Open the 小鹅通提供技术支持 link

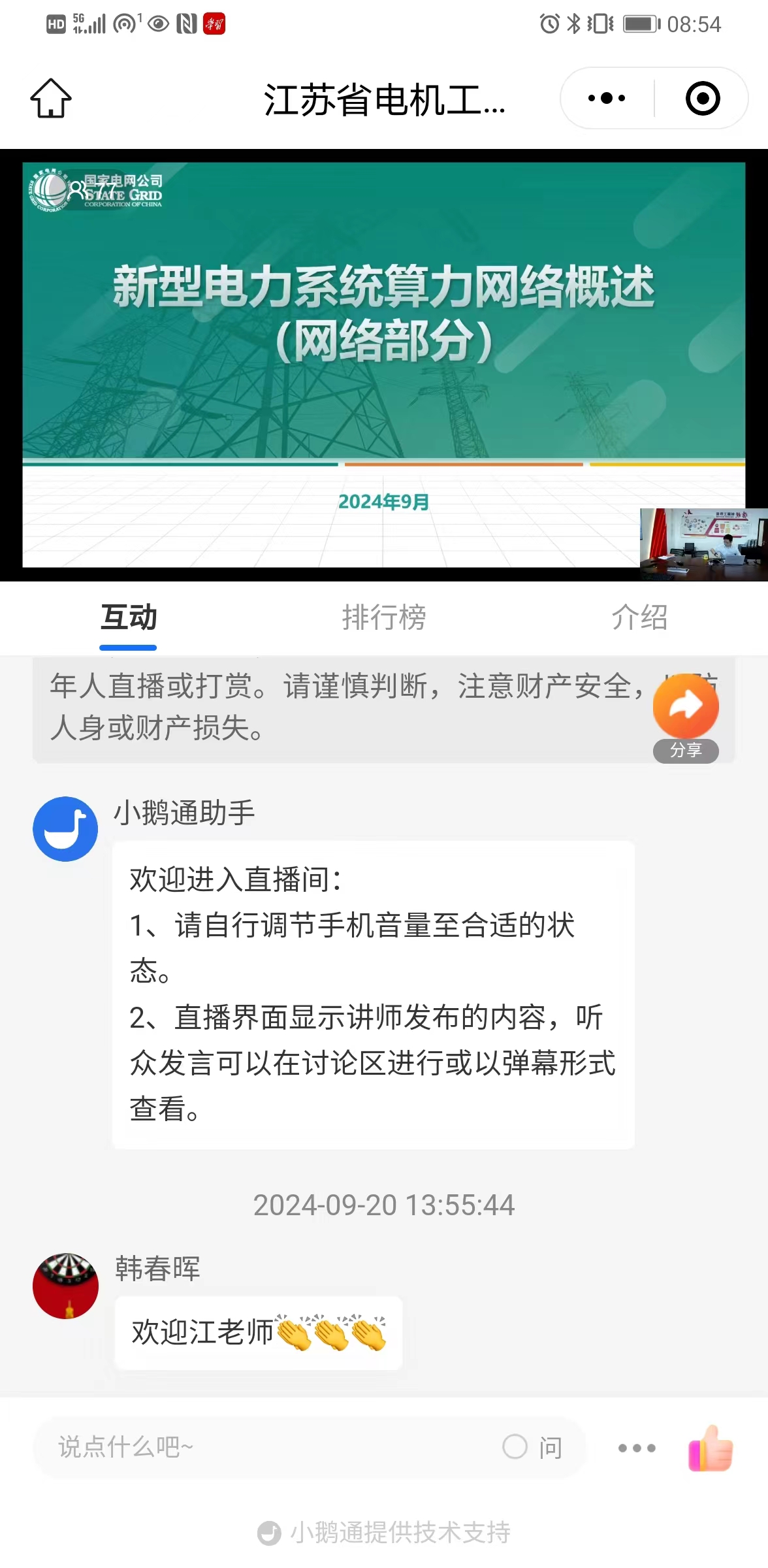(384, 1532)
